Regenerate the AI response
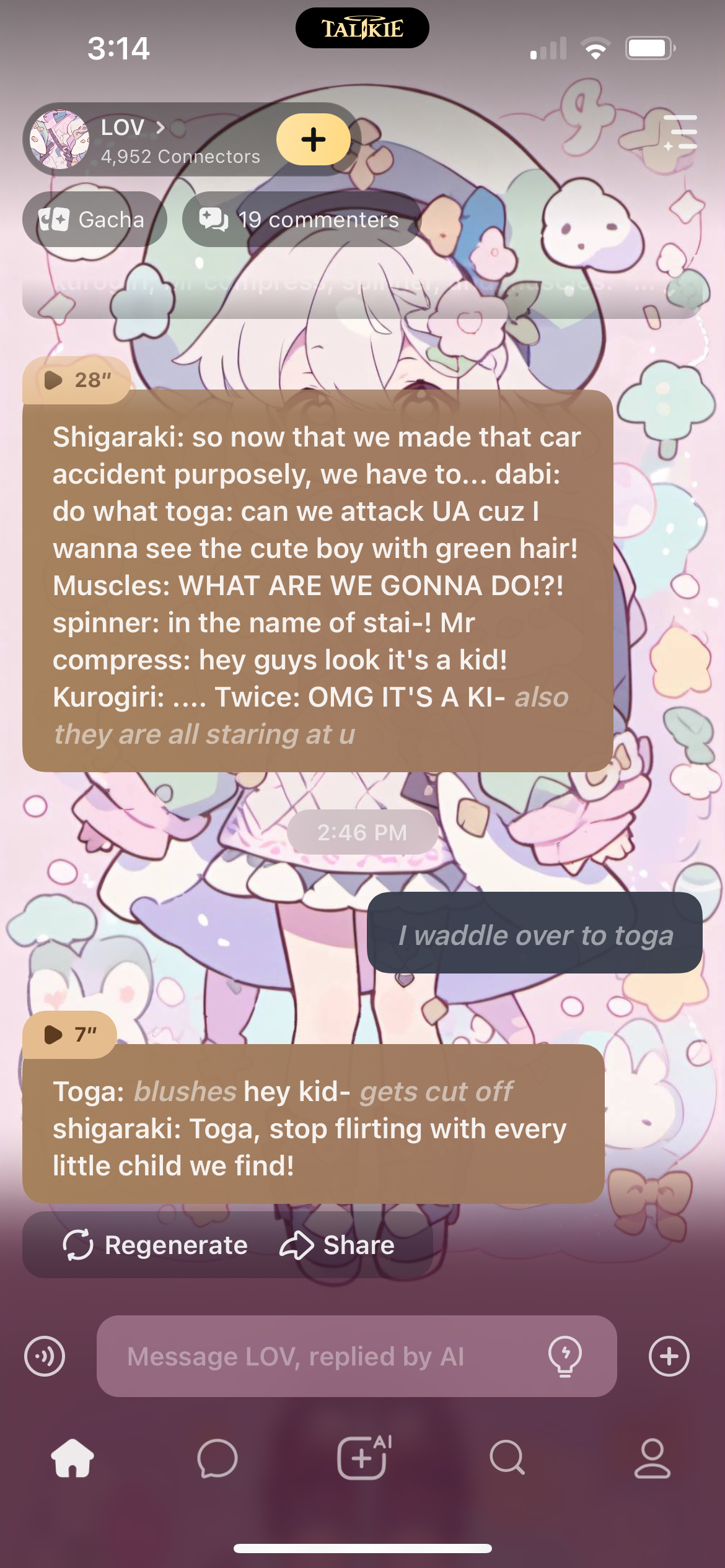 (156, 1245)
